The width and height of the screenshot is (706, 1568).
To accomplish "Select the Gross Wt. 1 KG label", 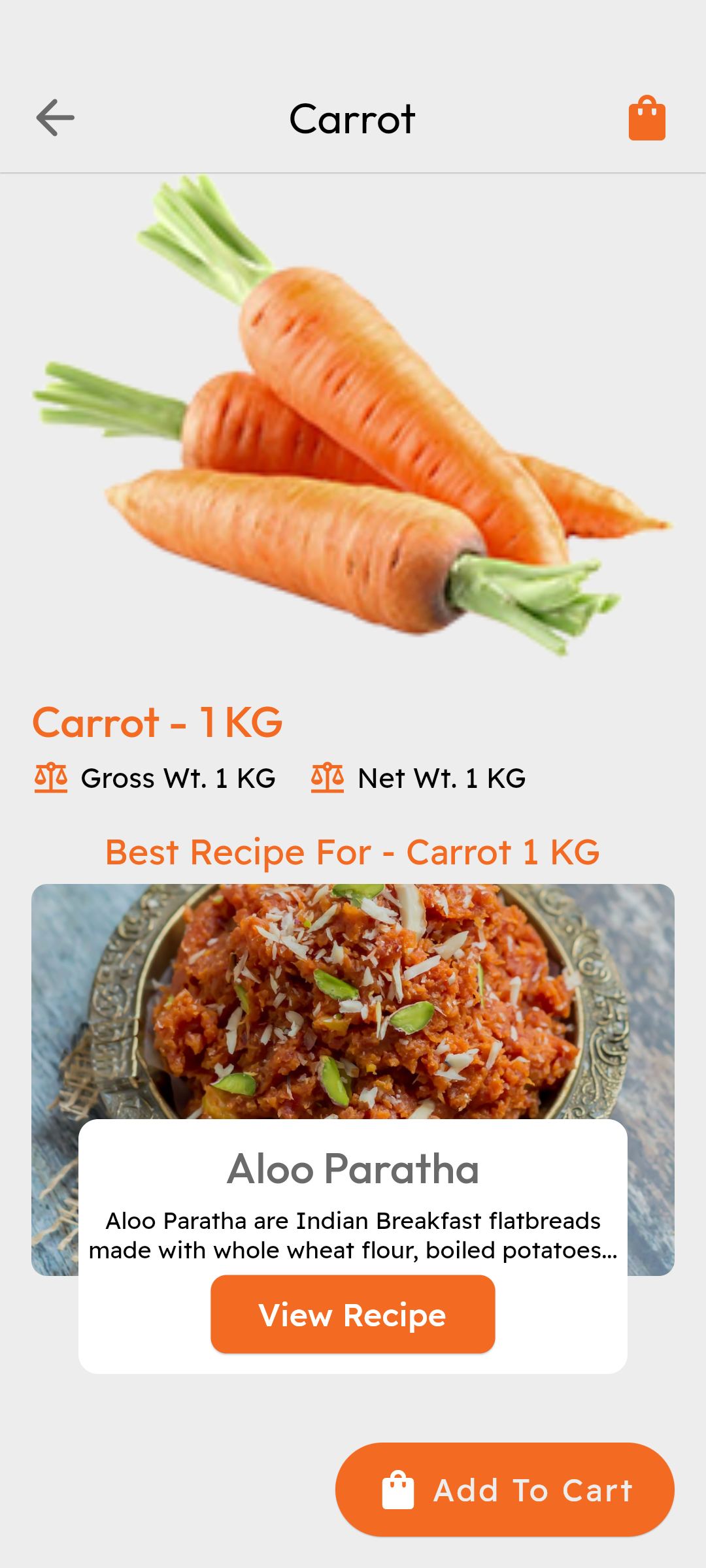I will pos(178,778).
